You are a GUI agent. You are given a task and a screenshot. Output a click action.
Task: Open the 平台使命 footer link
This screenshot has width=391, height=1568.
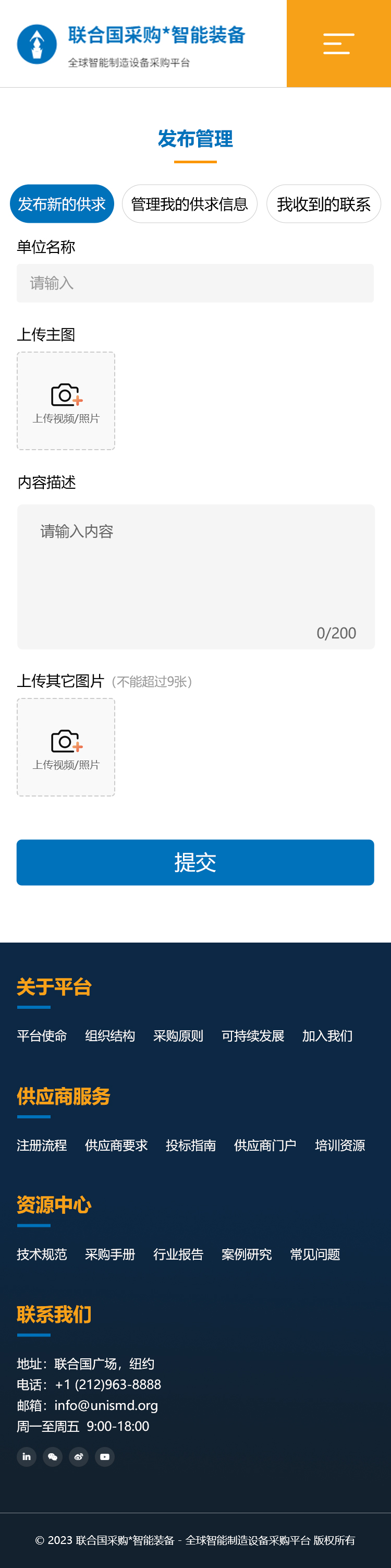pyautogui.click(x=42, y=1035)
